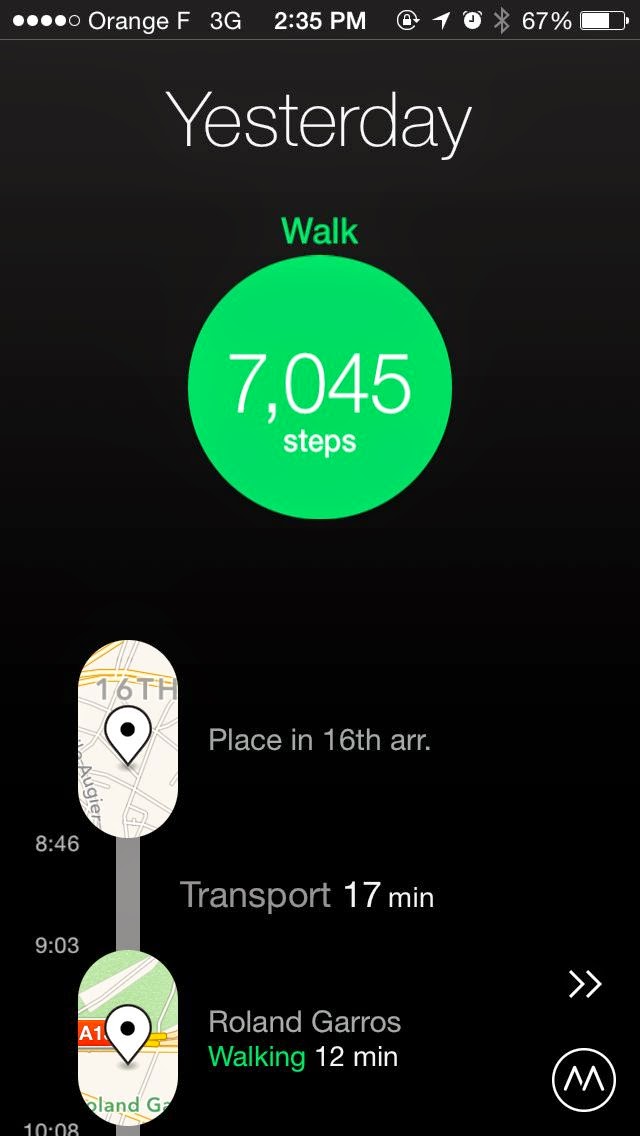Open the Transport 17 min segment

(x=306, y=895)
